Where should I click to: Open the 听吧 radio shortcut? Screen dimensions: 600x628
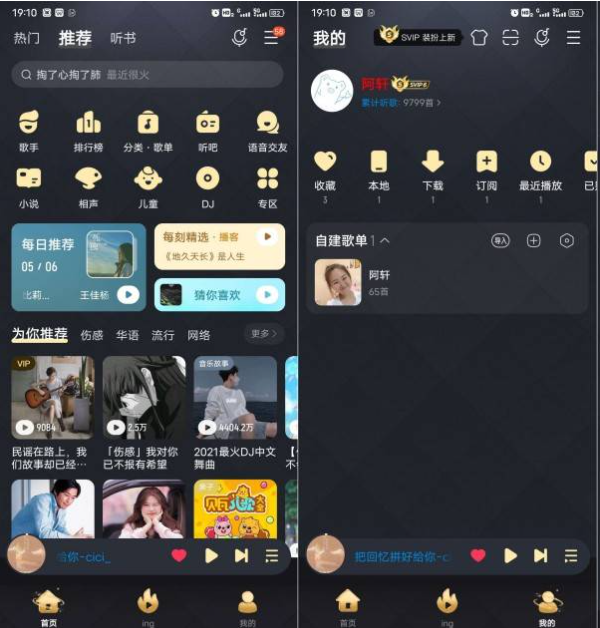coord(207,129)
